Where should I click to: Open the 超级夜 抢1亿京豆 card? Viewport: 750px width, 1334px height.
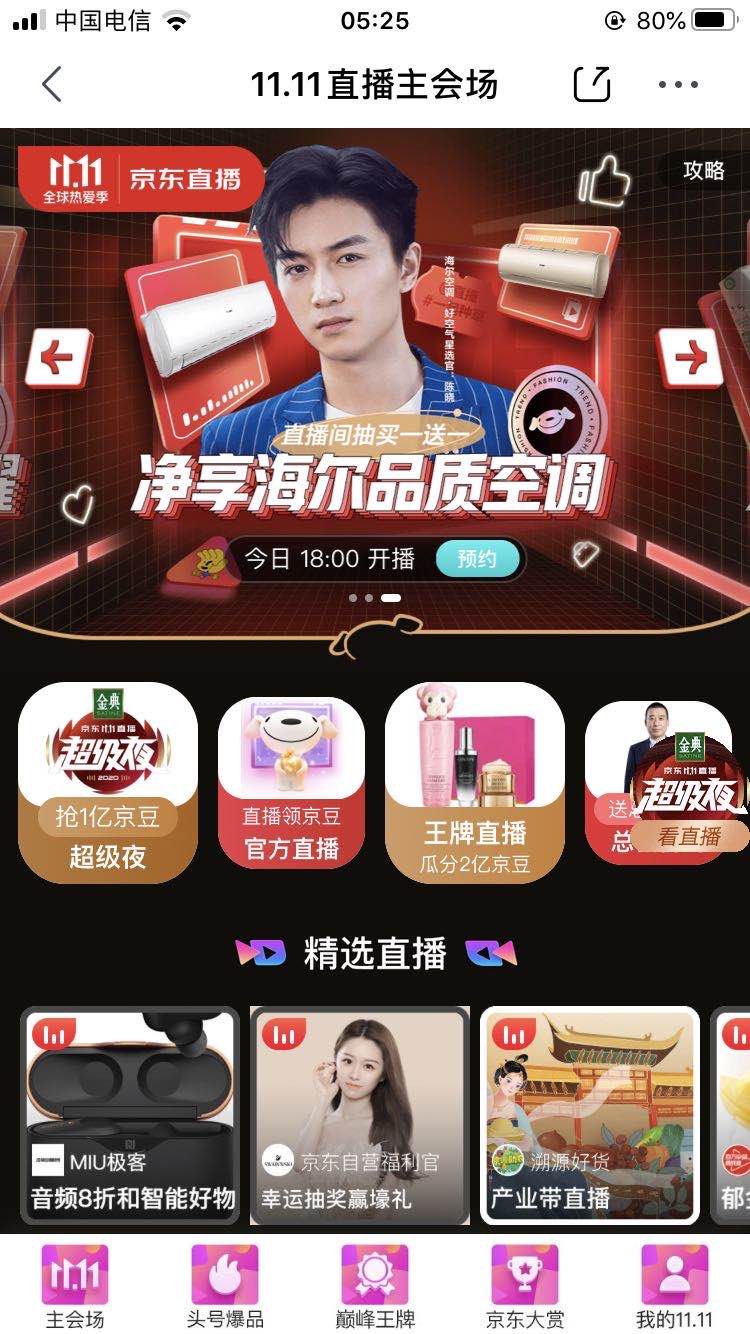coord(108,783)
